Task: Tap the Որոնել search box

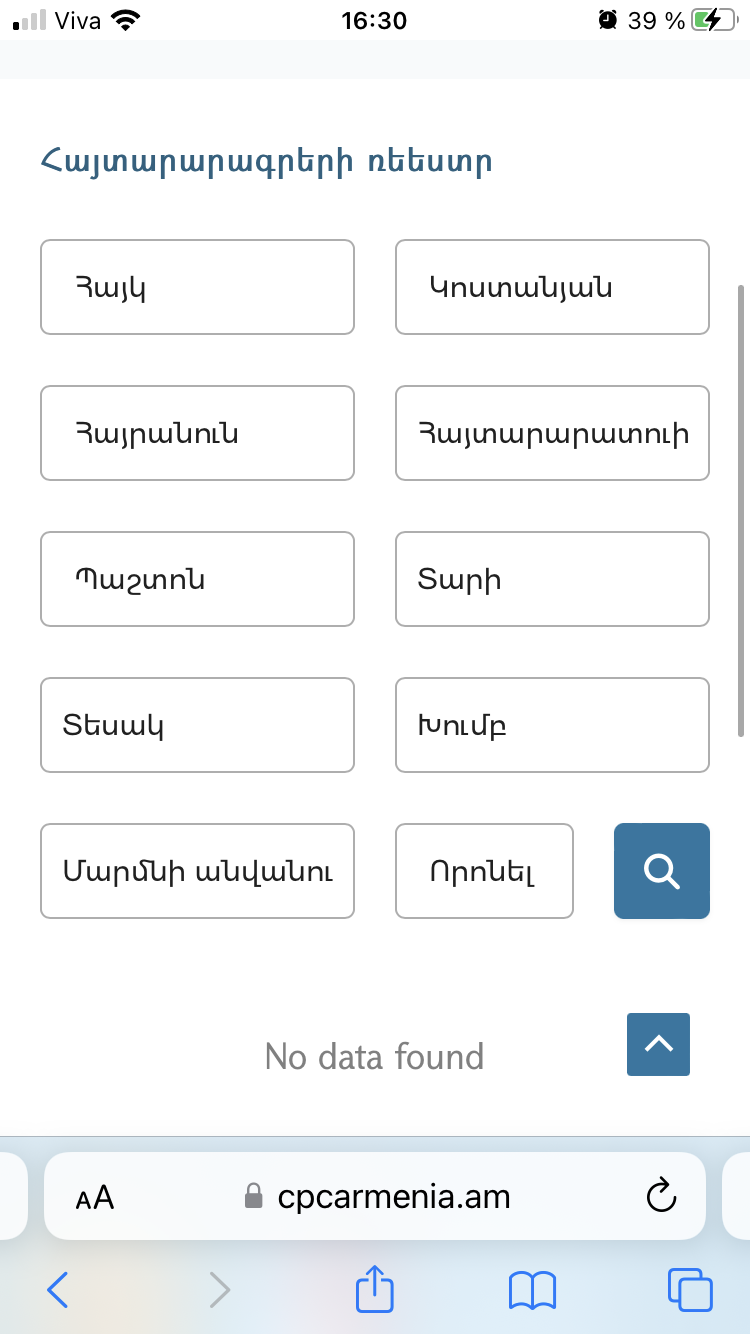Action: tap(484, 871)
